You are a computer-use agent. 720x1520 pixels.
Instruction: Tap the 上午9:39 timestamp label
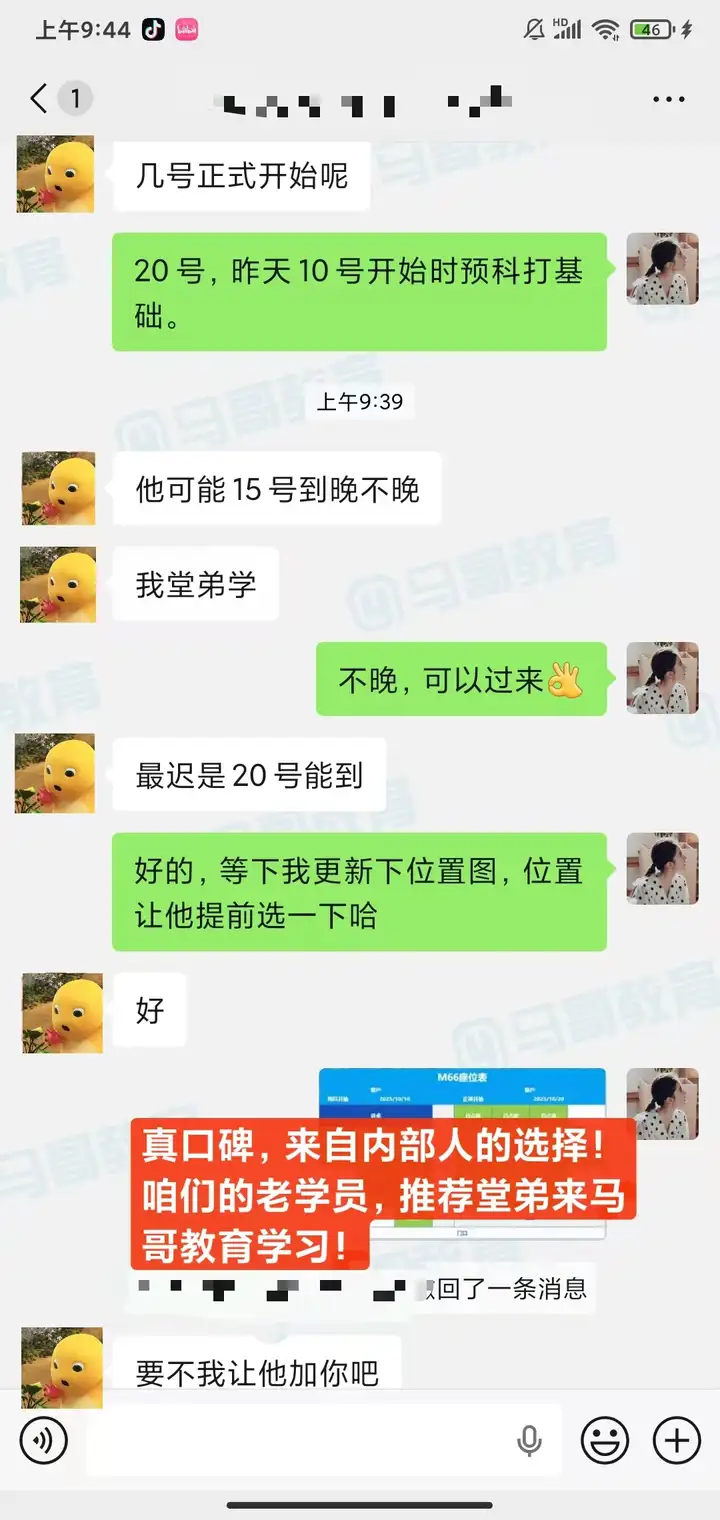coord(360,402)
